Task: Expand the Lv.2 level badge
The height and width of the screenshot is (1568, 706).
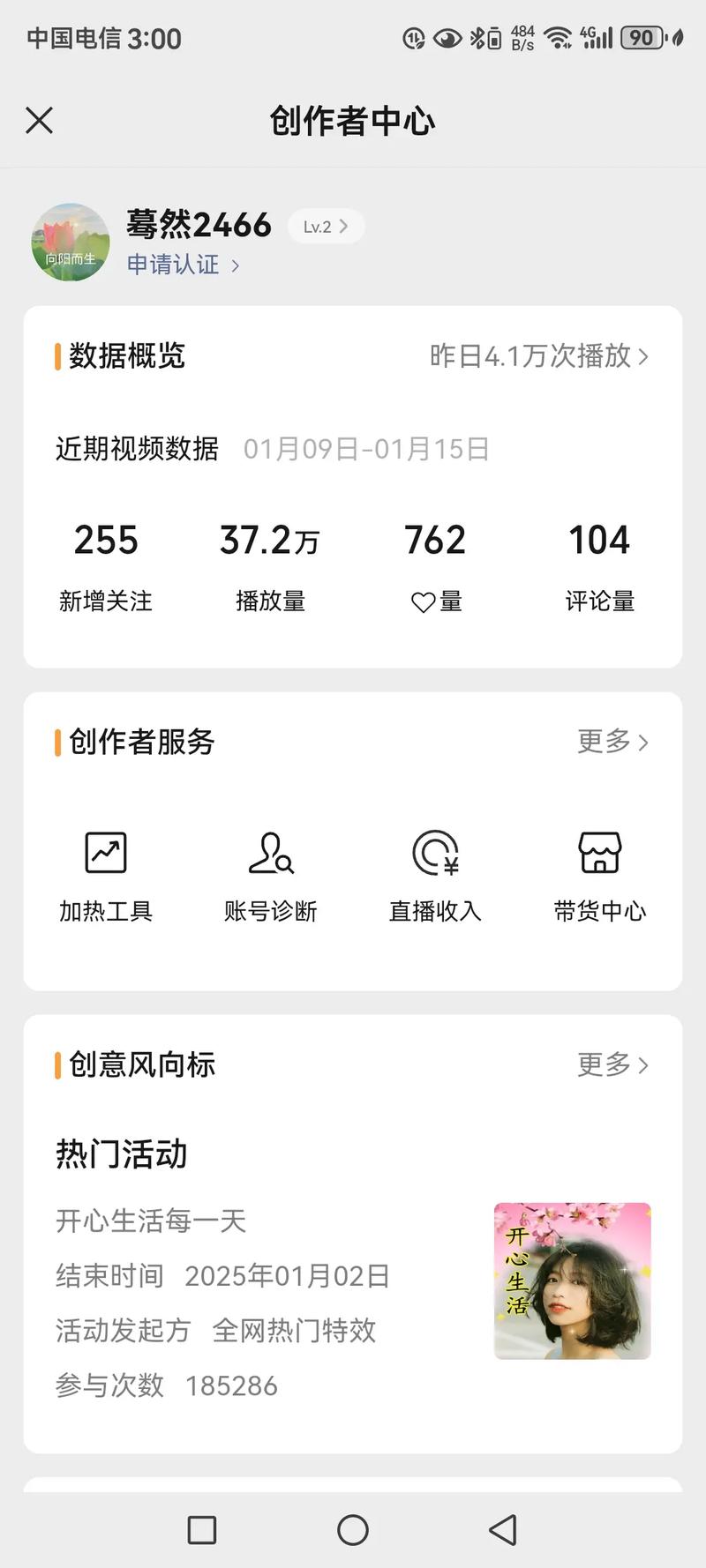Action: click(x=325, y=226)
